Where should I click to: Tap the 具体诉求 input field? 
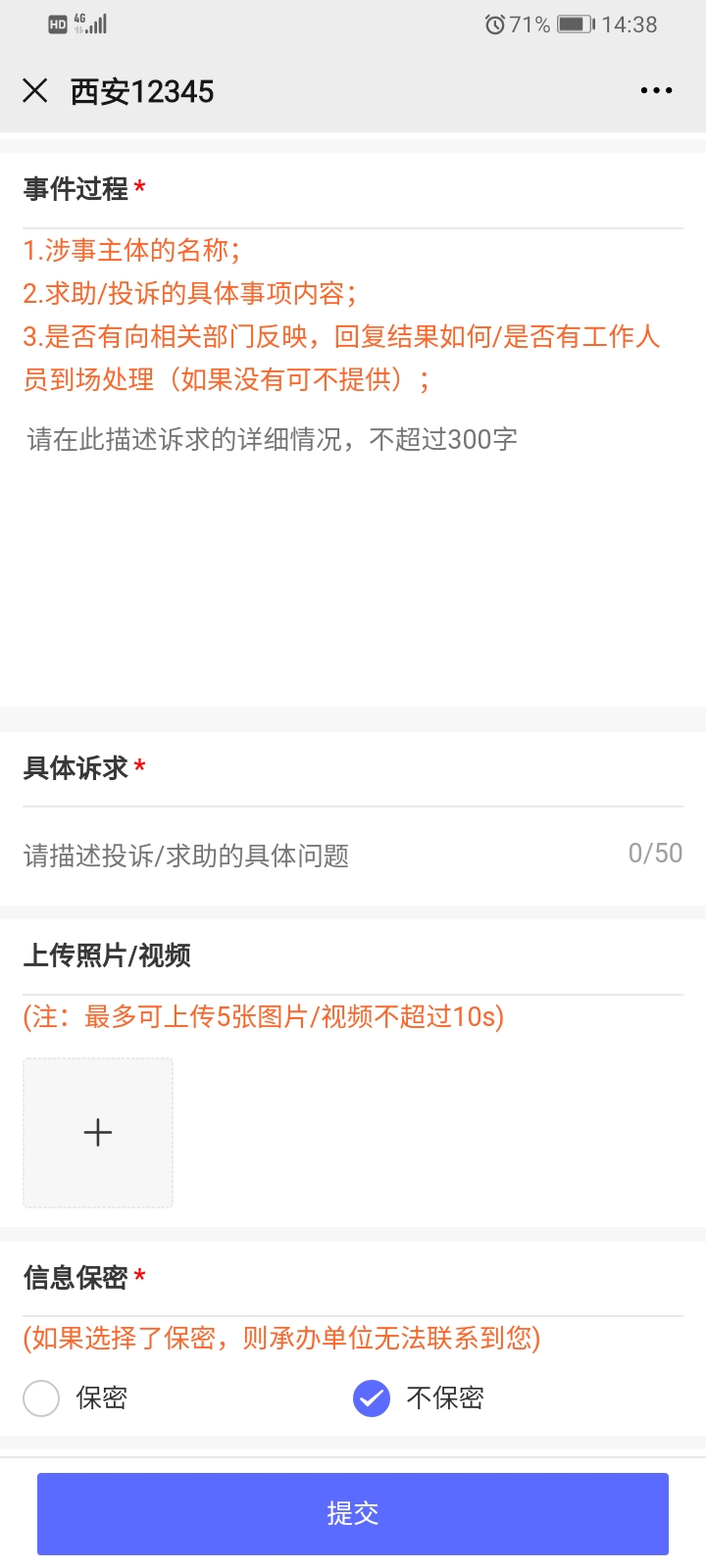314,856
